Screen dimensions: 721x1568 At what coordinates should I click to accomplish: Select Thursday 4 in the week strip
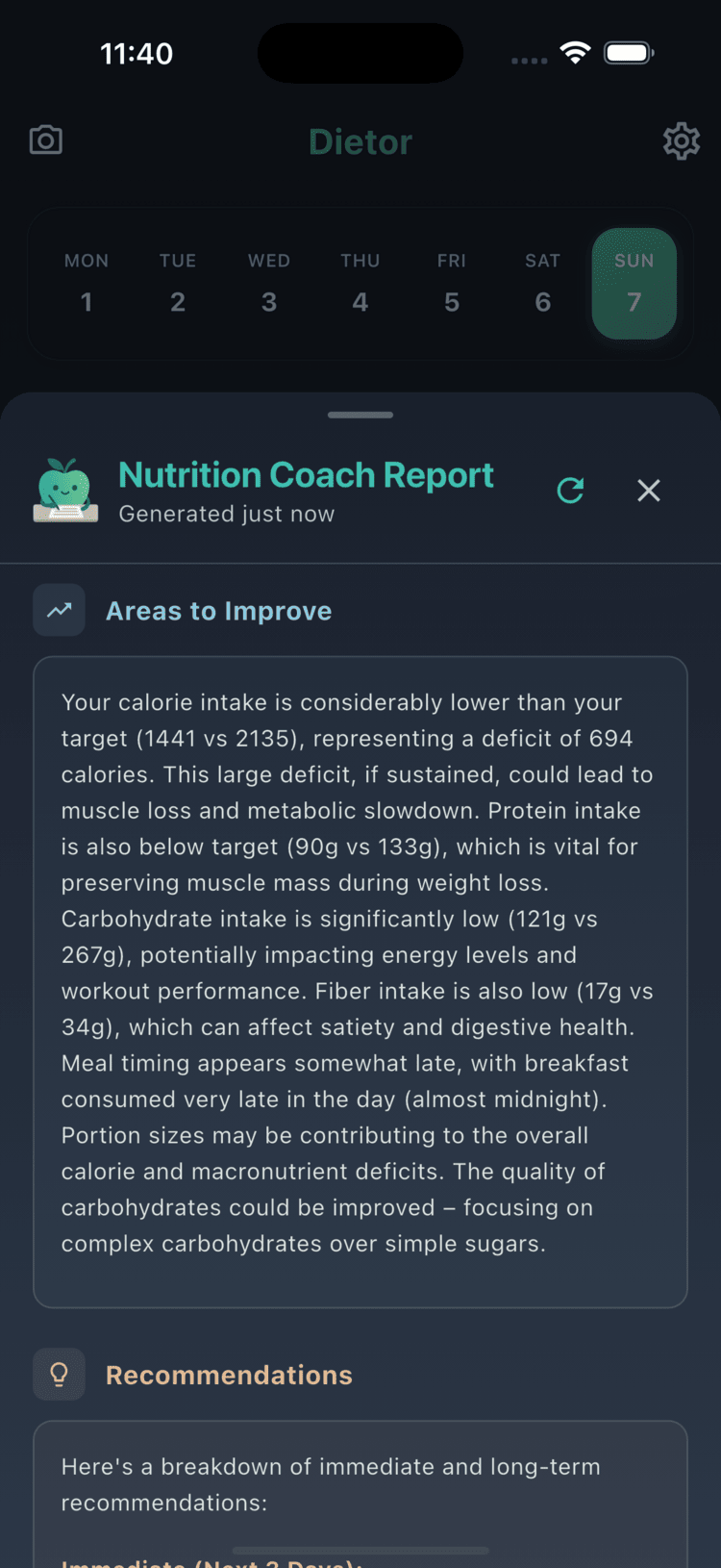[x=360, y=284]
